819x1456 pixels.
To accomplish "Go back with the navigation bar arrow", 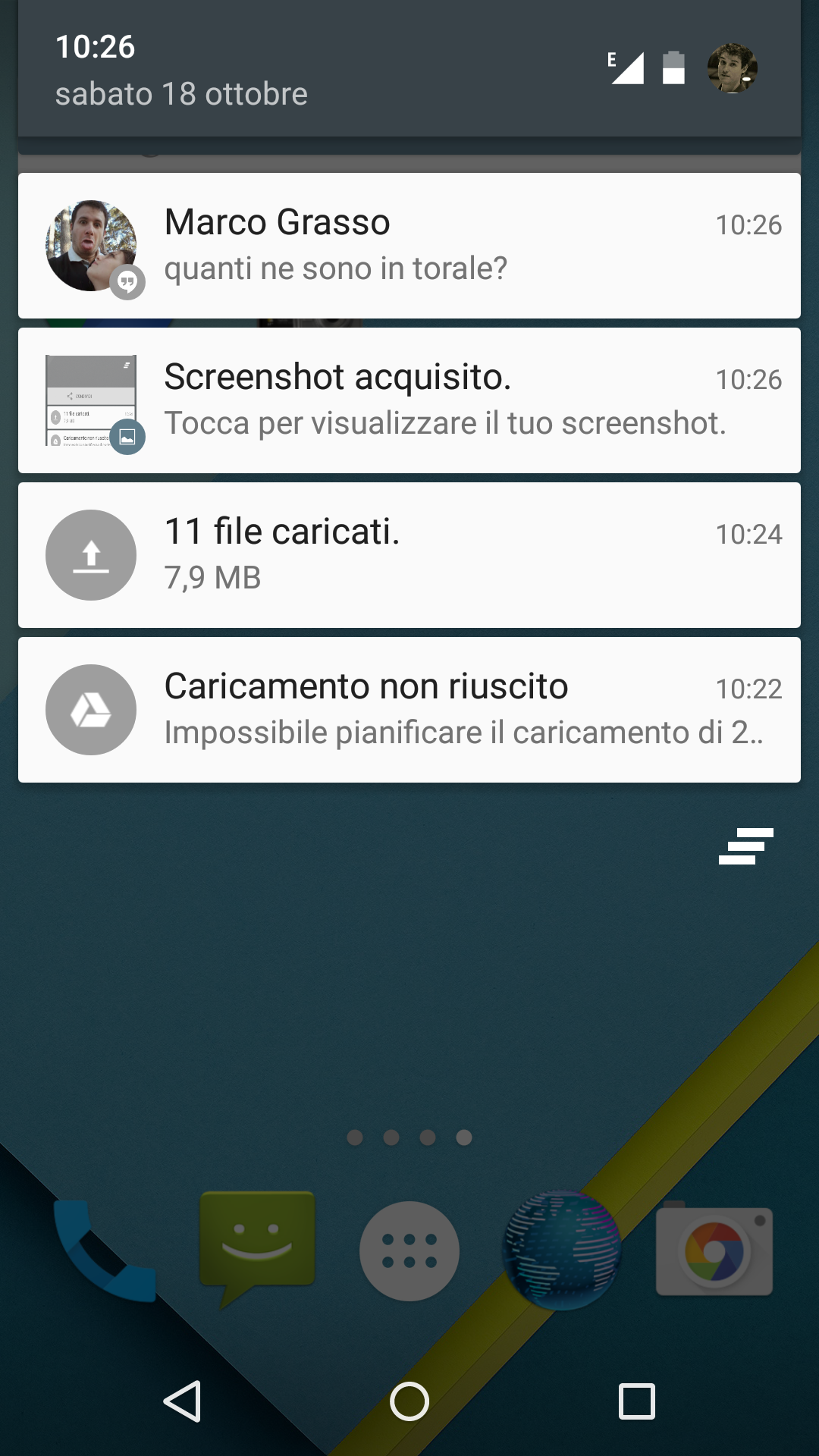I will tap(182, 1401).
